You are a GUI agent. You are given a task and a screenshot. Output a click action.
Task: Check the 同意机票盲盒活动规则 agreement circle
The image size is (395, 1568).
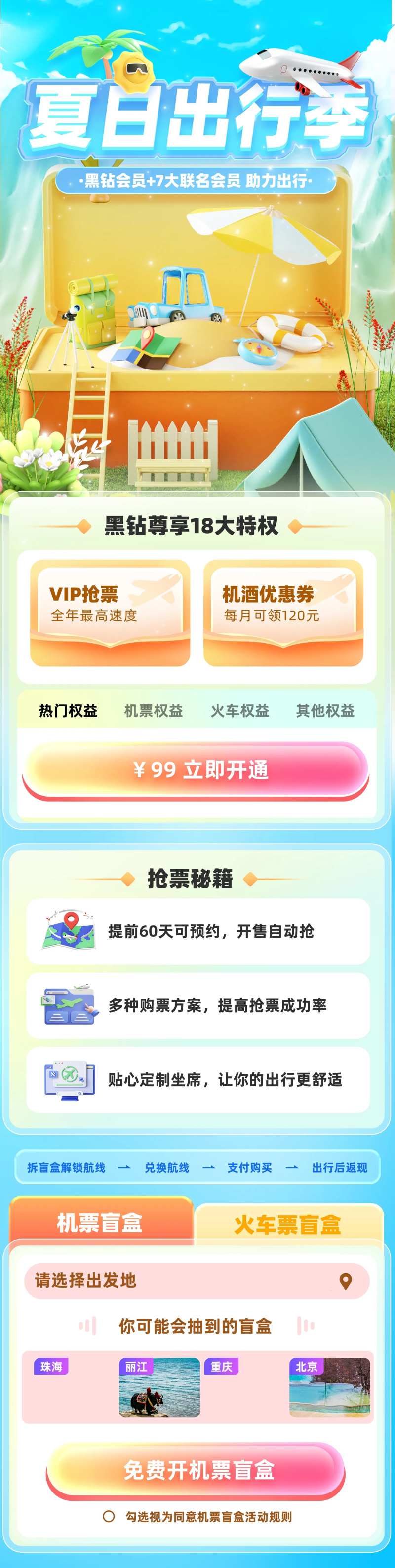(x=109, y=1516)
